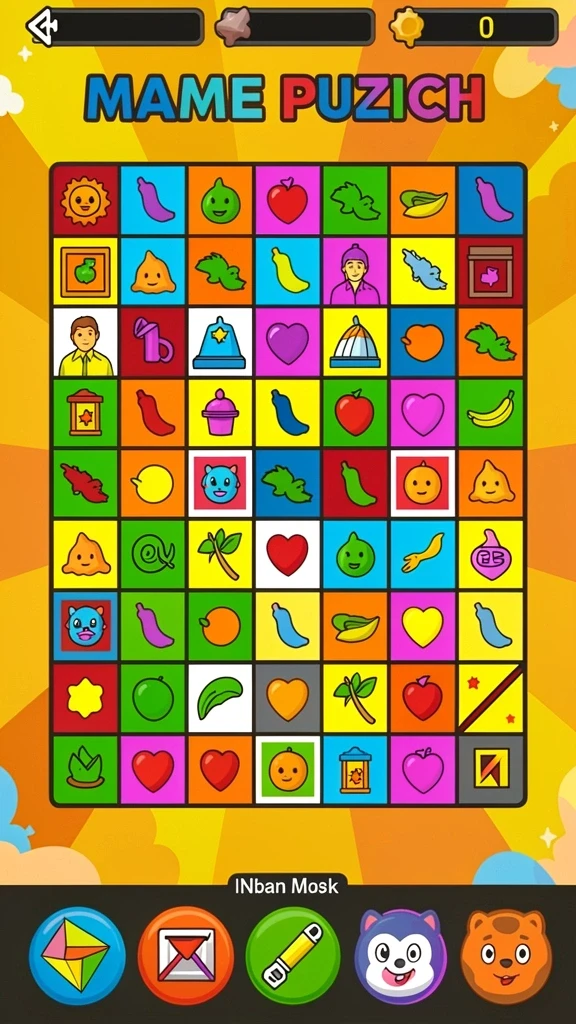Select the green pencil tool button
This screenshot has height=1024, width=576.
click(293, 955)
